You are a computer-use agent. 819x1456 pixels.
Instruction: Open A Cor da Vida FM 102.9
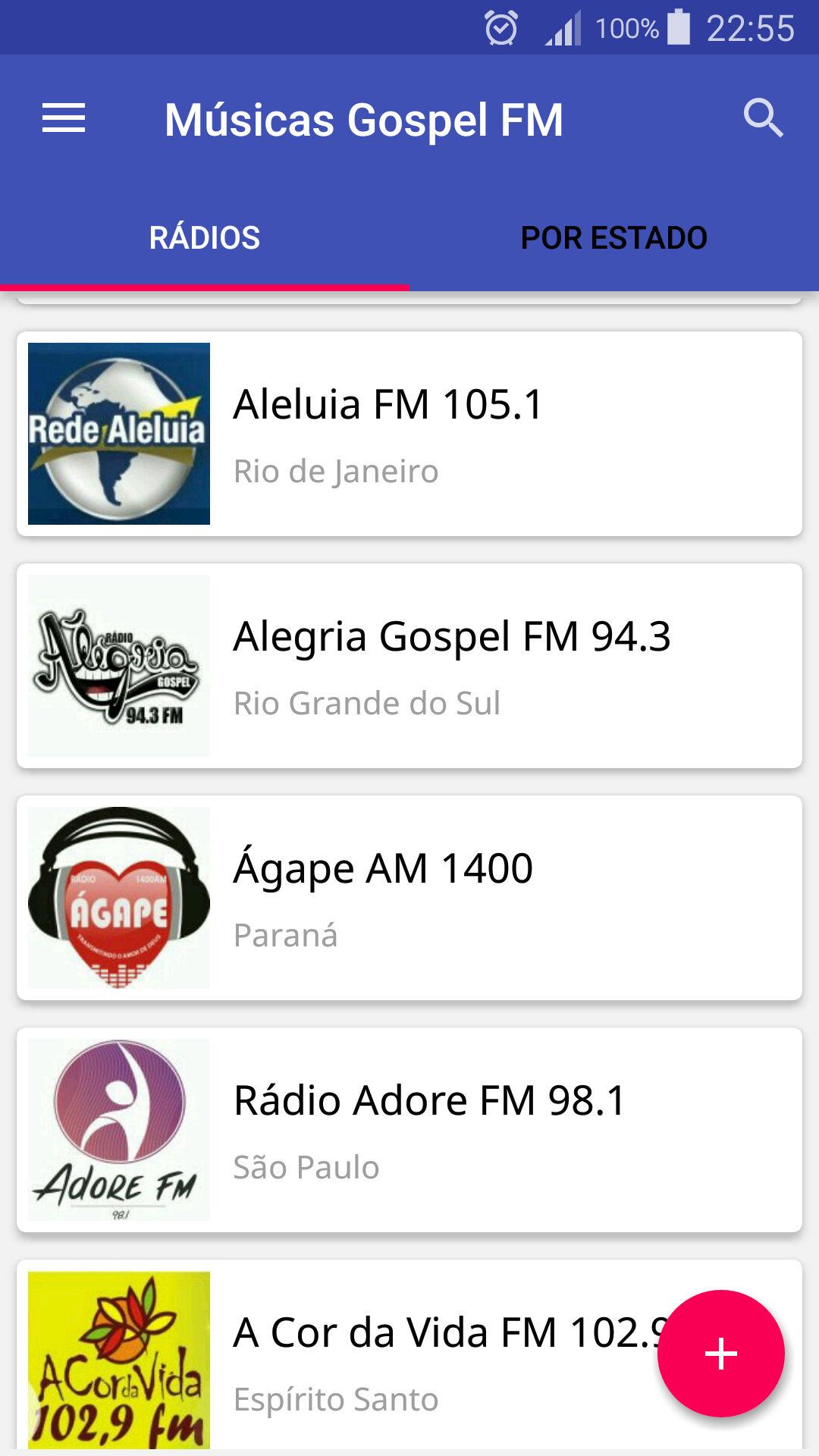379,1357
